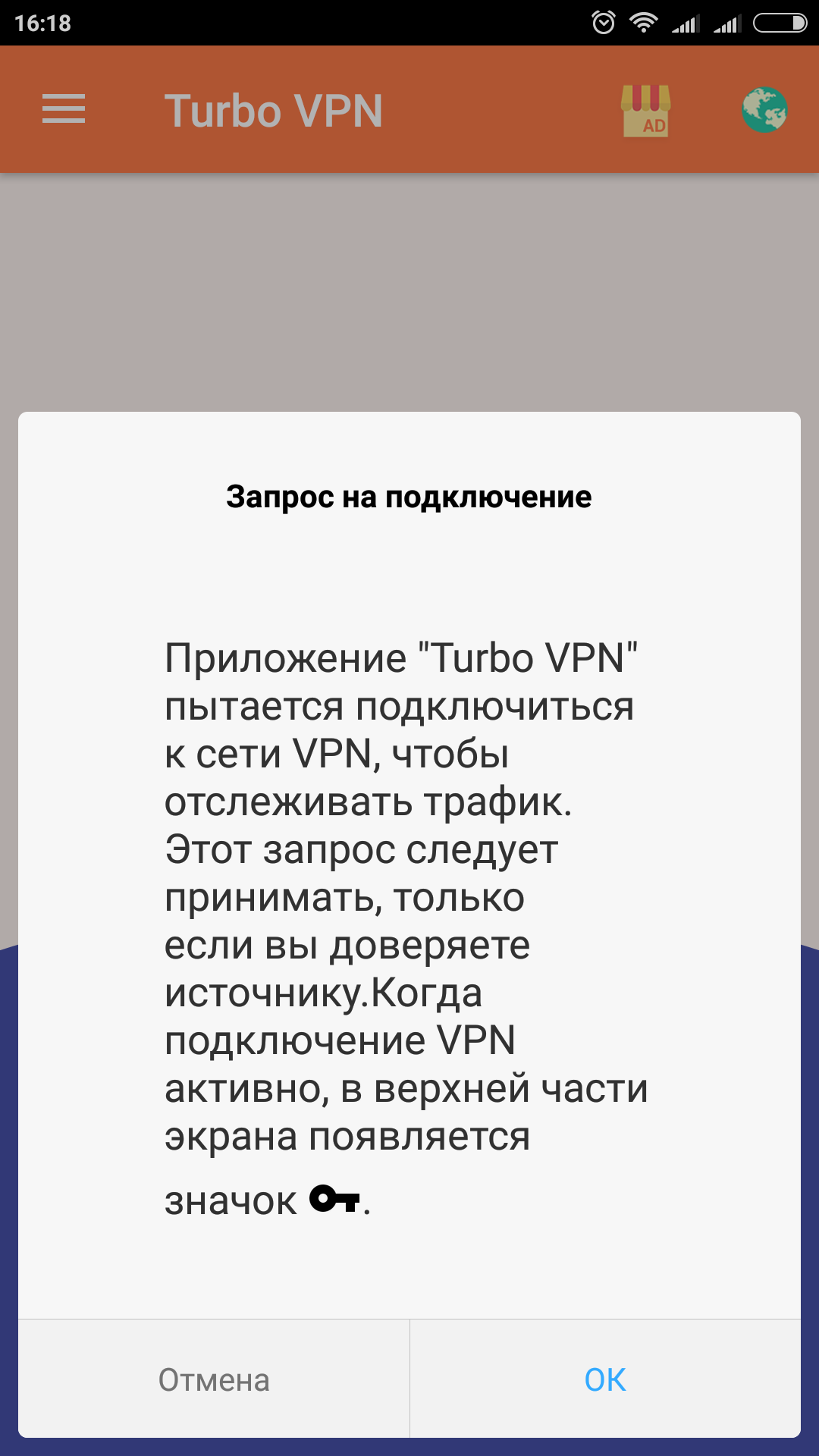Open the AD store icon
Screen dimensions: 819x1456
tap(645, 111)
